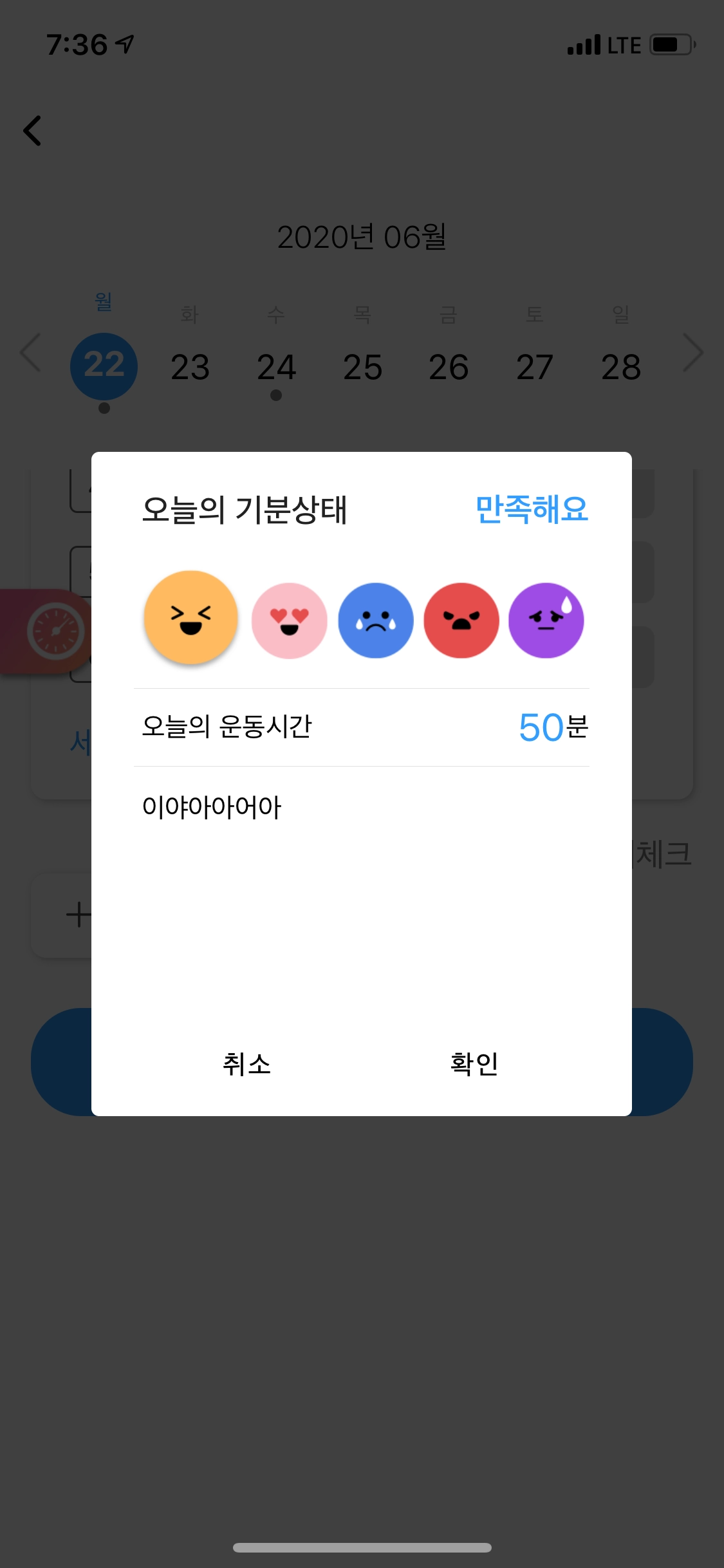Select the laughing orange mood emoji

tap(190, 617)
